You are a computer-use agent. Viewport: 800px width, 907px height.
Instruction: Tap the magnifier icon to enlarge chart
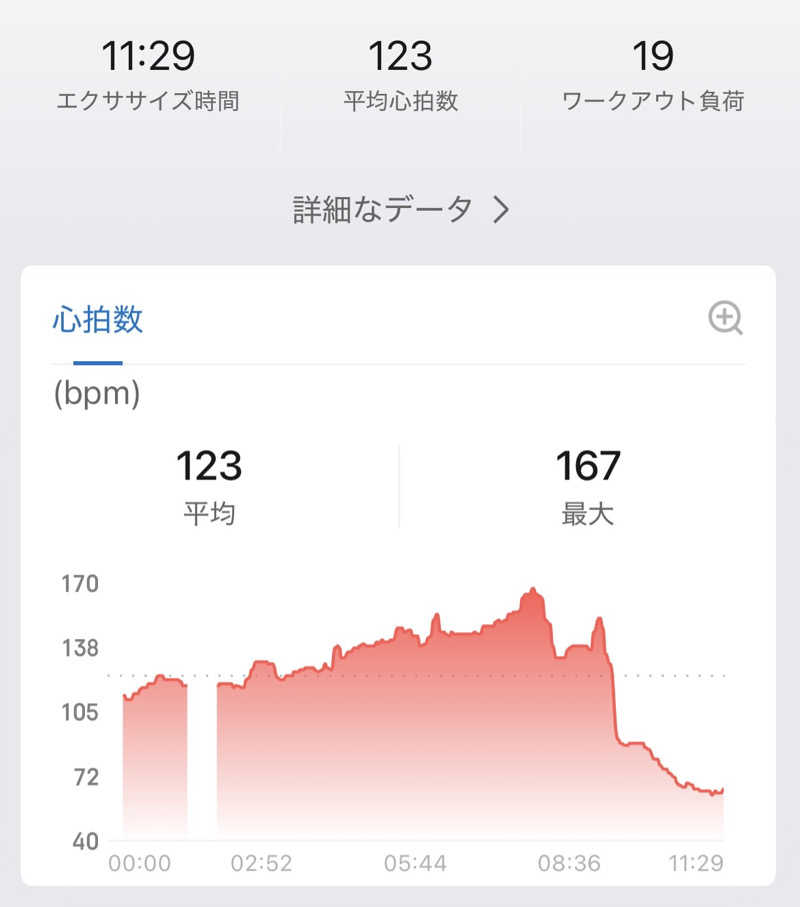[x=725, y=319]
